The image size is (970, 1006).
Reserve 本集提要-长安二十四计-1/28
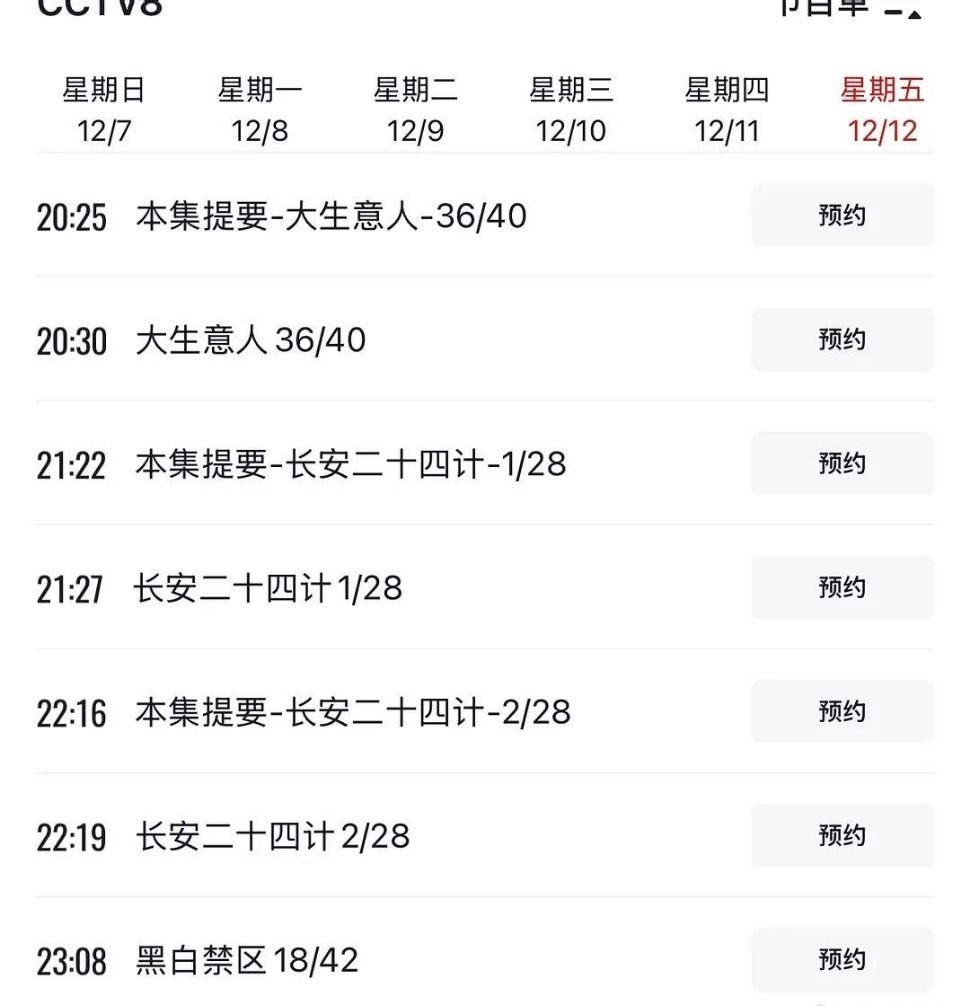pyautogui.click(x=841, y=464)
